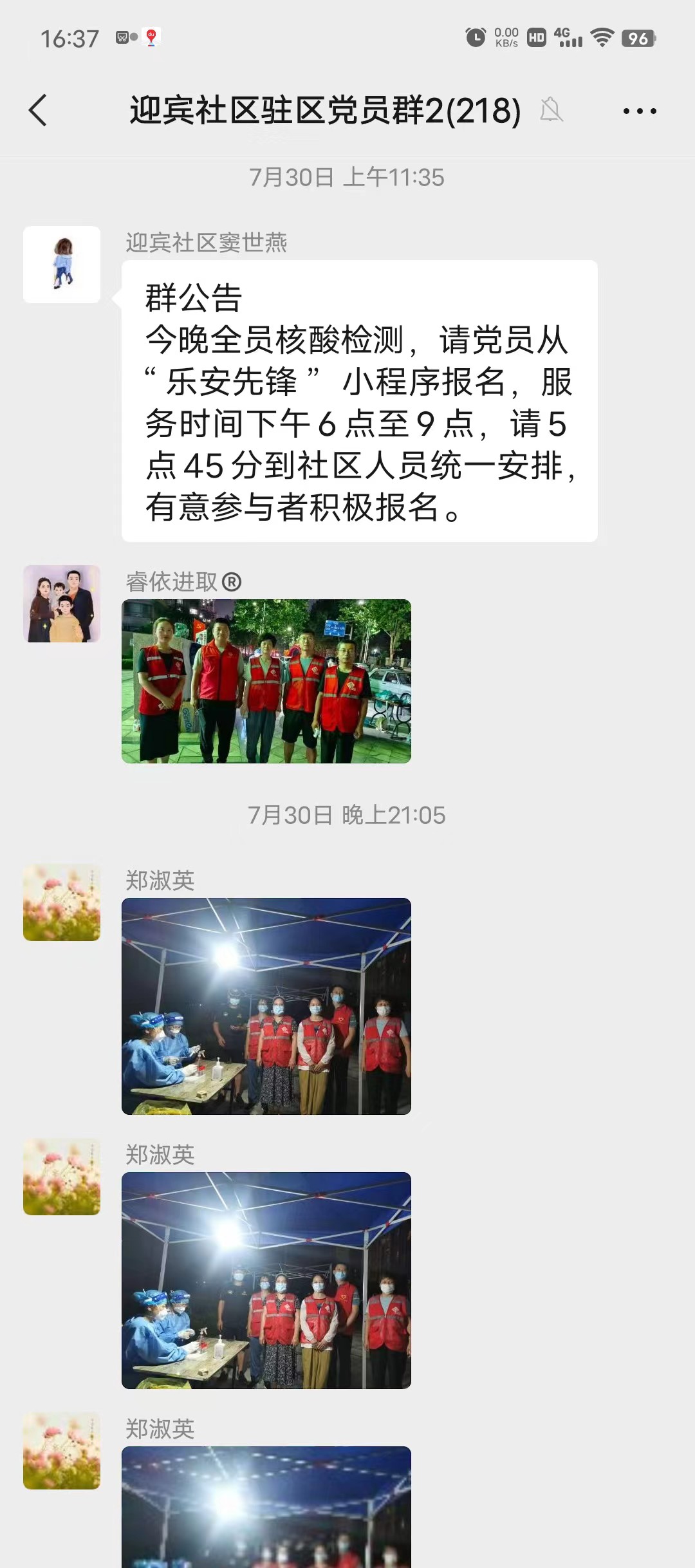Open 迎宾社区窦世燕's profile avatar
The height and width of the screenshot is (1568, 695).
click(62, 265)
